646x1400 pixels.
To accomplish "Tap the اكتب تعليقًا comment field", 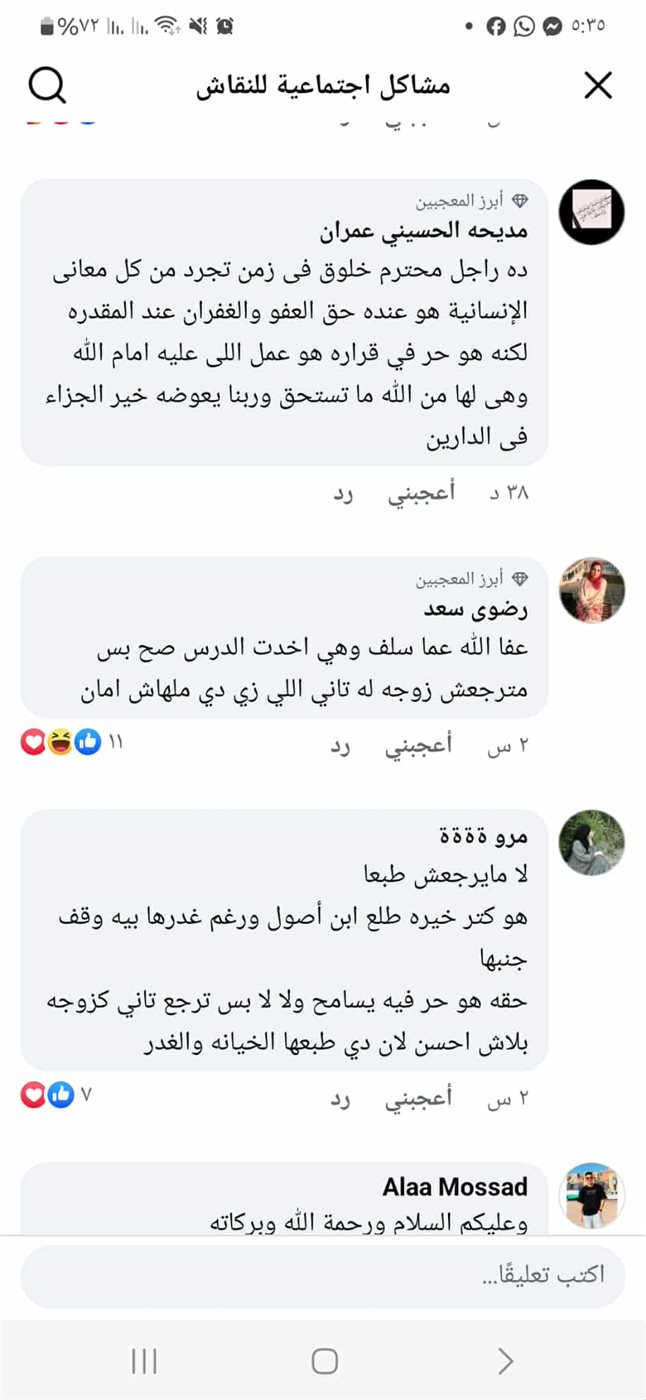I will [322, 1276].
